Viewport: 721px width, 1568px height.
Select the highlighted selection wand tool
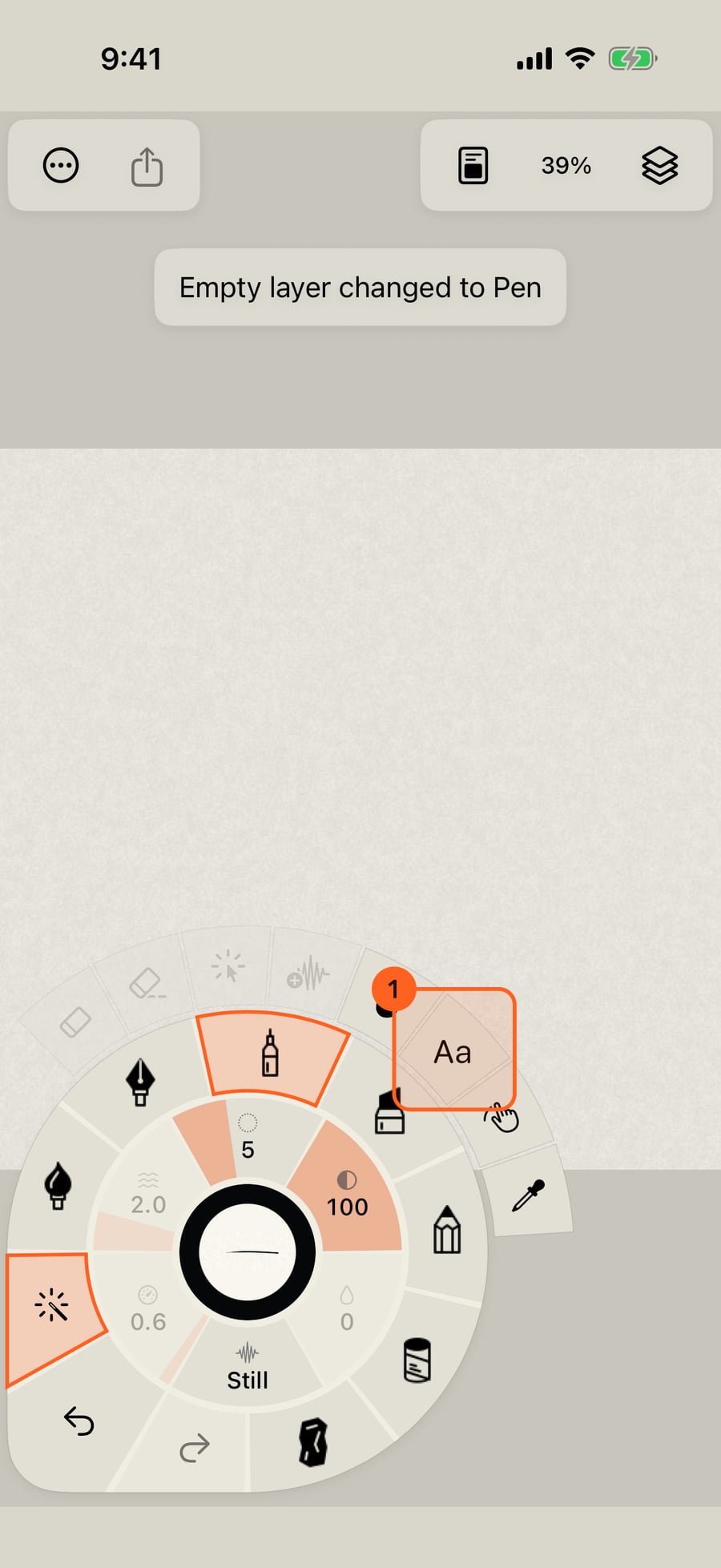(x=52, y=1305)
